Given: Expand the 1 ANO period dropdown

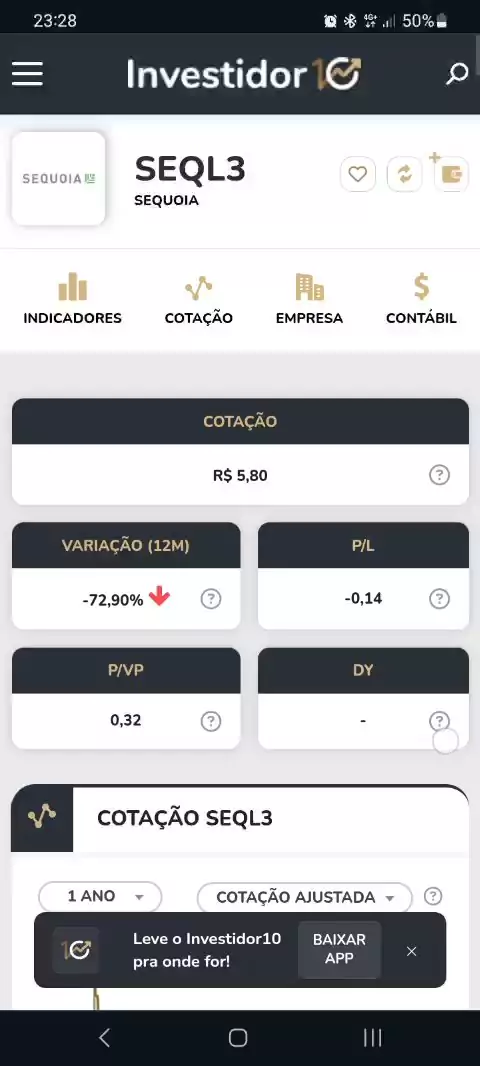Looking at the screenshot, I should click(100, 896).
